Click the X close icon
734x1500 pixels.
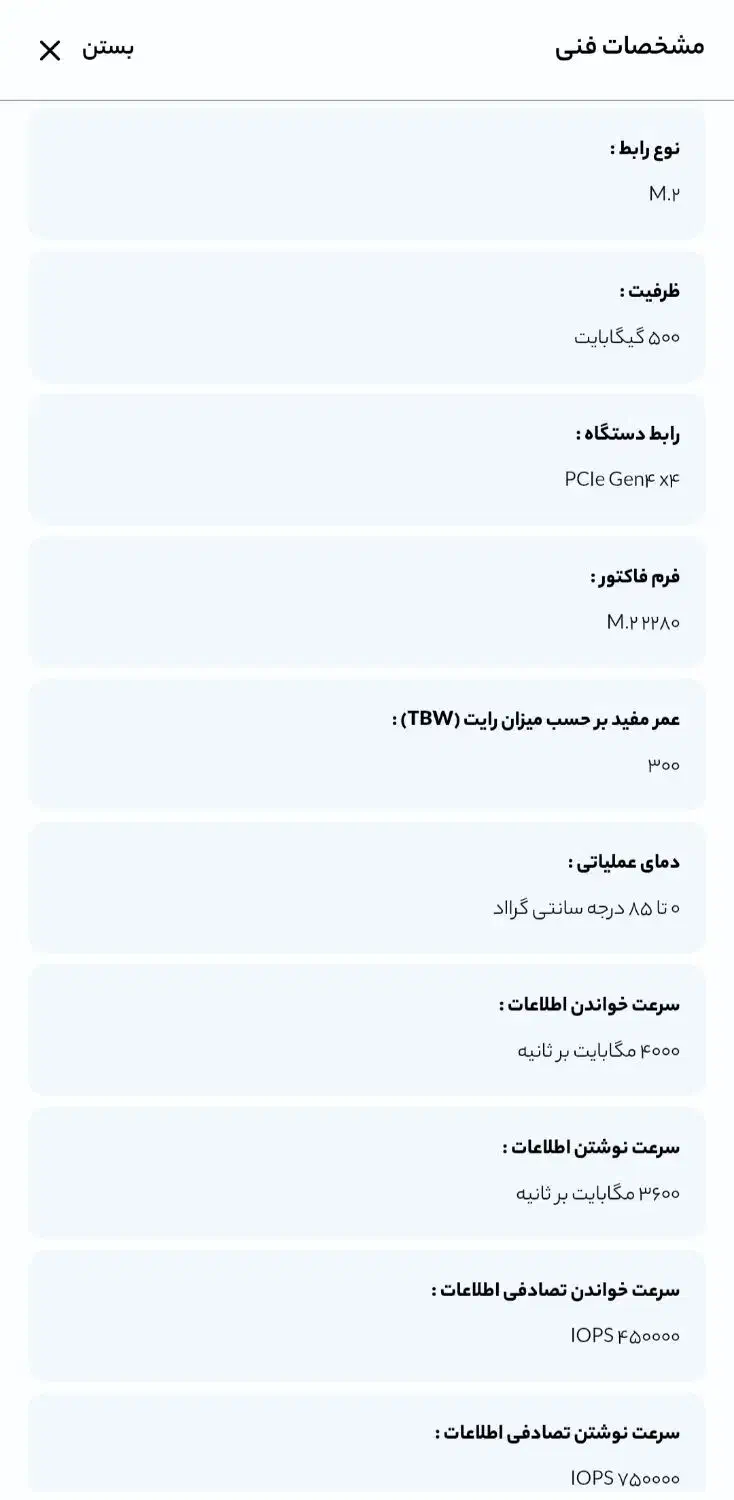[49, 52]
